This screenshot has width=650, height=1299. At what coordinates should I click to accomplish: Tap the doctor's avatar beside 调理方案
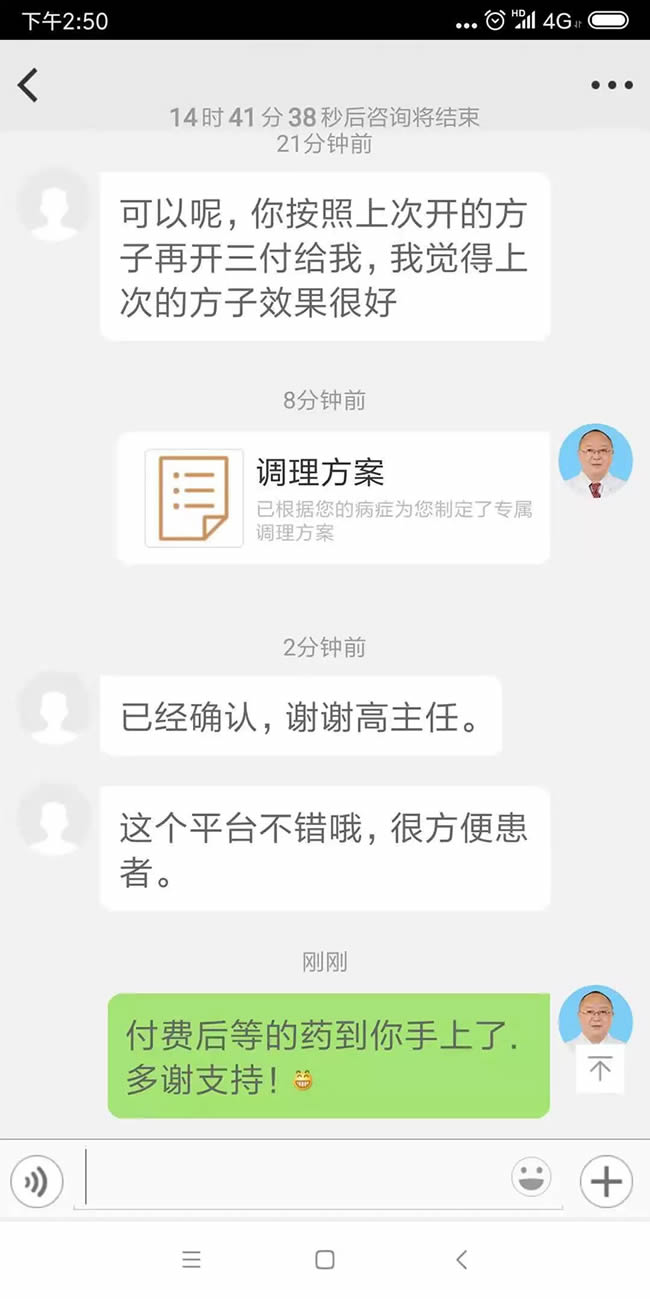coord(595,460)
